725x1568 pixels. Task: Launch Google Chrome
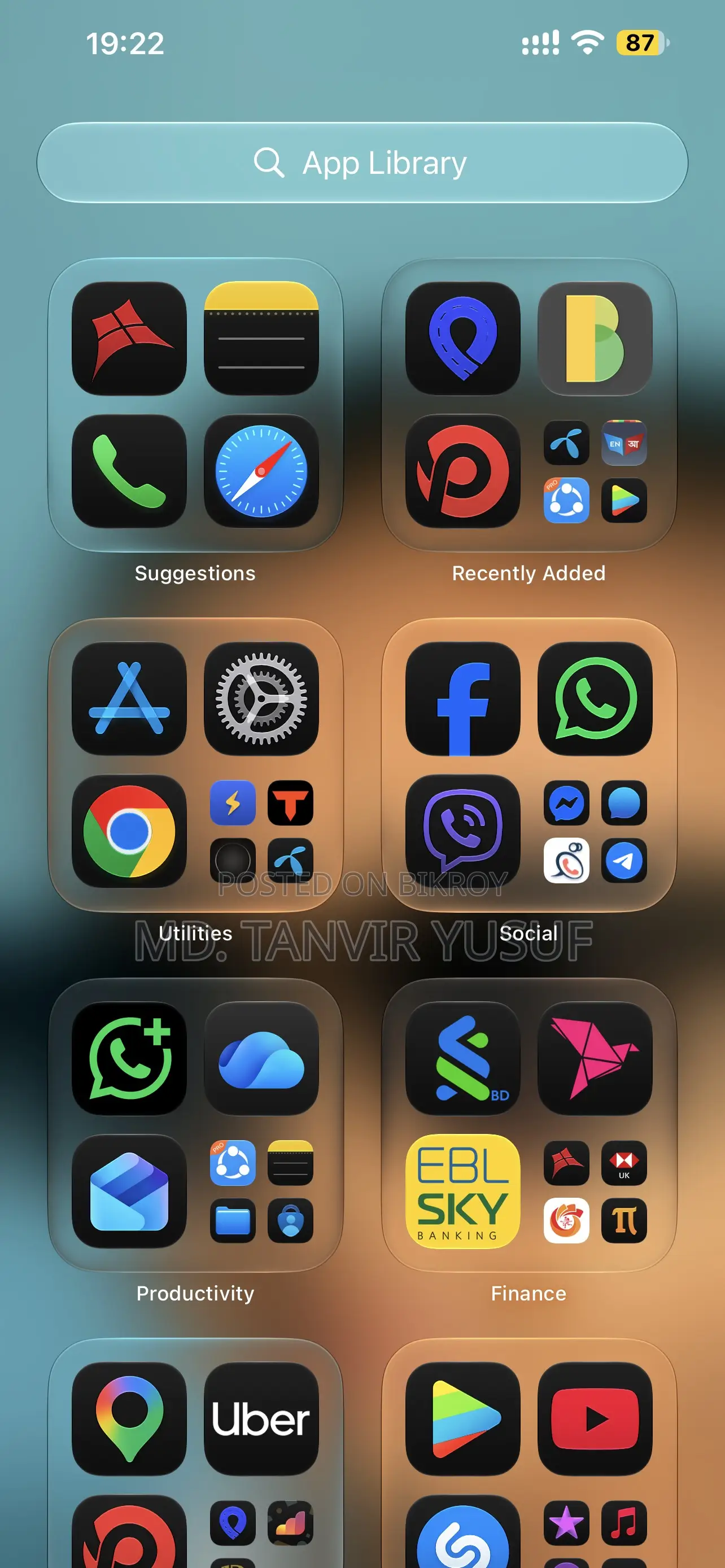[x=129, y=831]
